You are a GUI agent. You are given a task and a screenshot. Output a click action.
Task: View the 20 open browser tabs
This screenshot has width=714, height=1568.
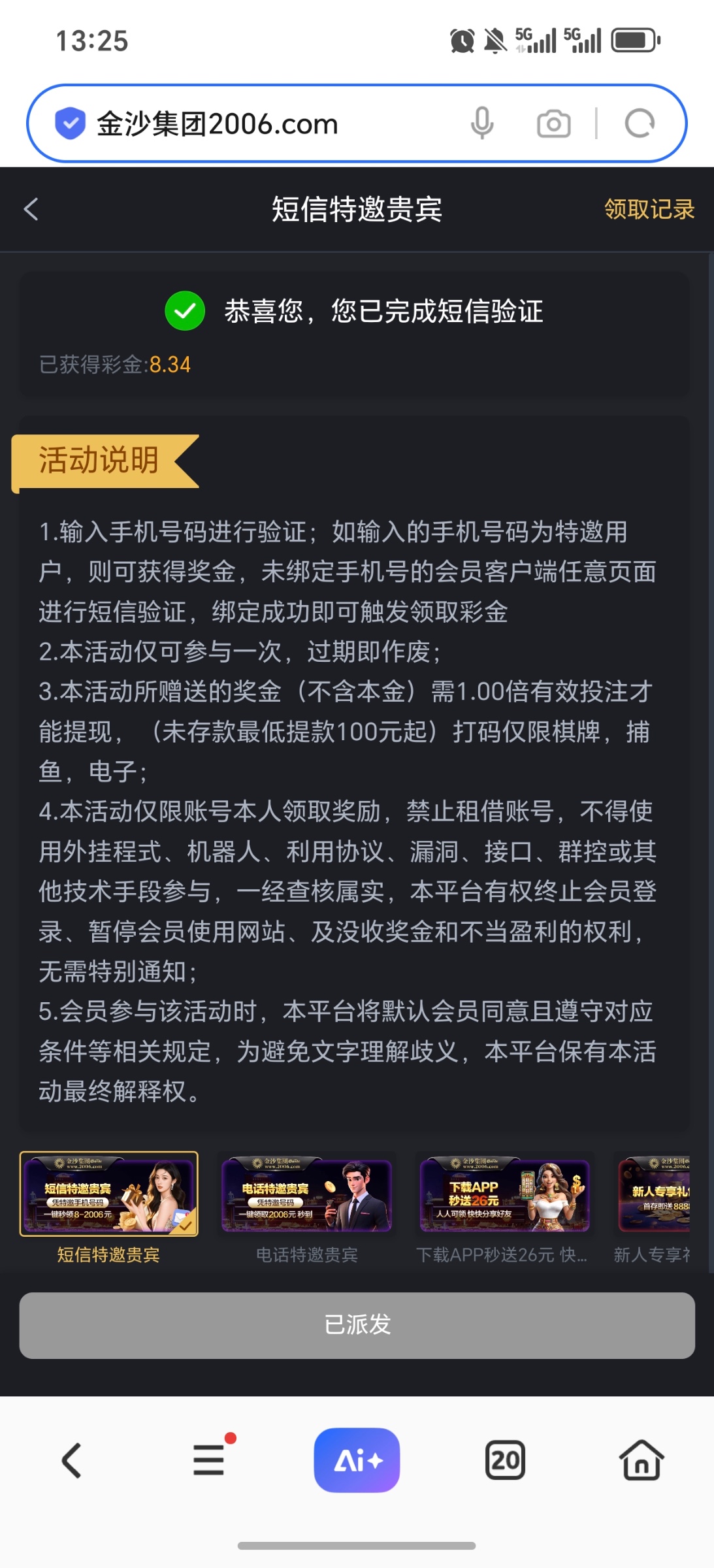coord(505,1460)
